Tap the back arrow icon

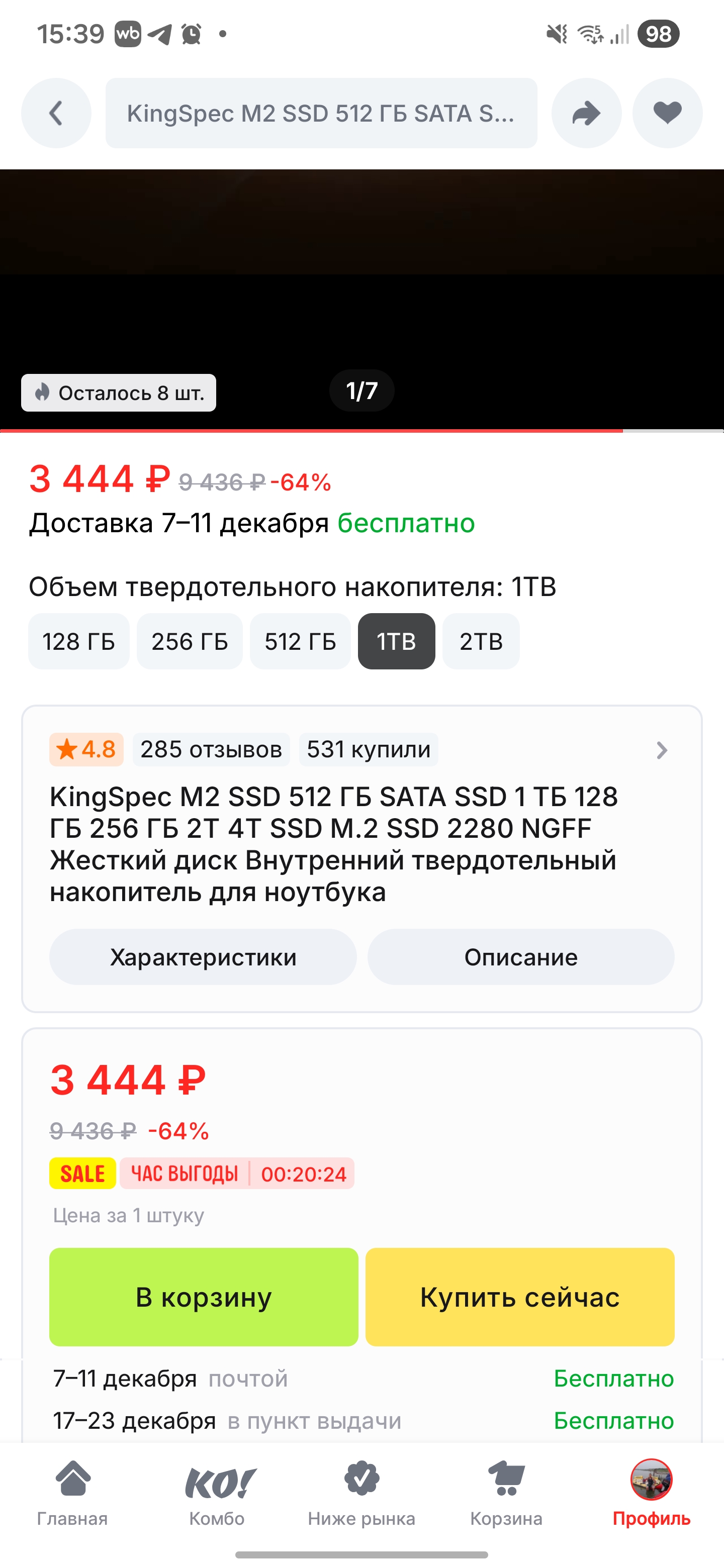click(x=55, y=113)
